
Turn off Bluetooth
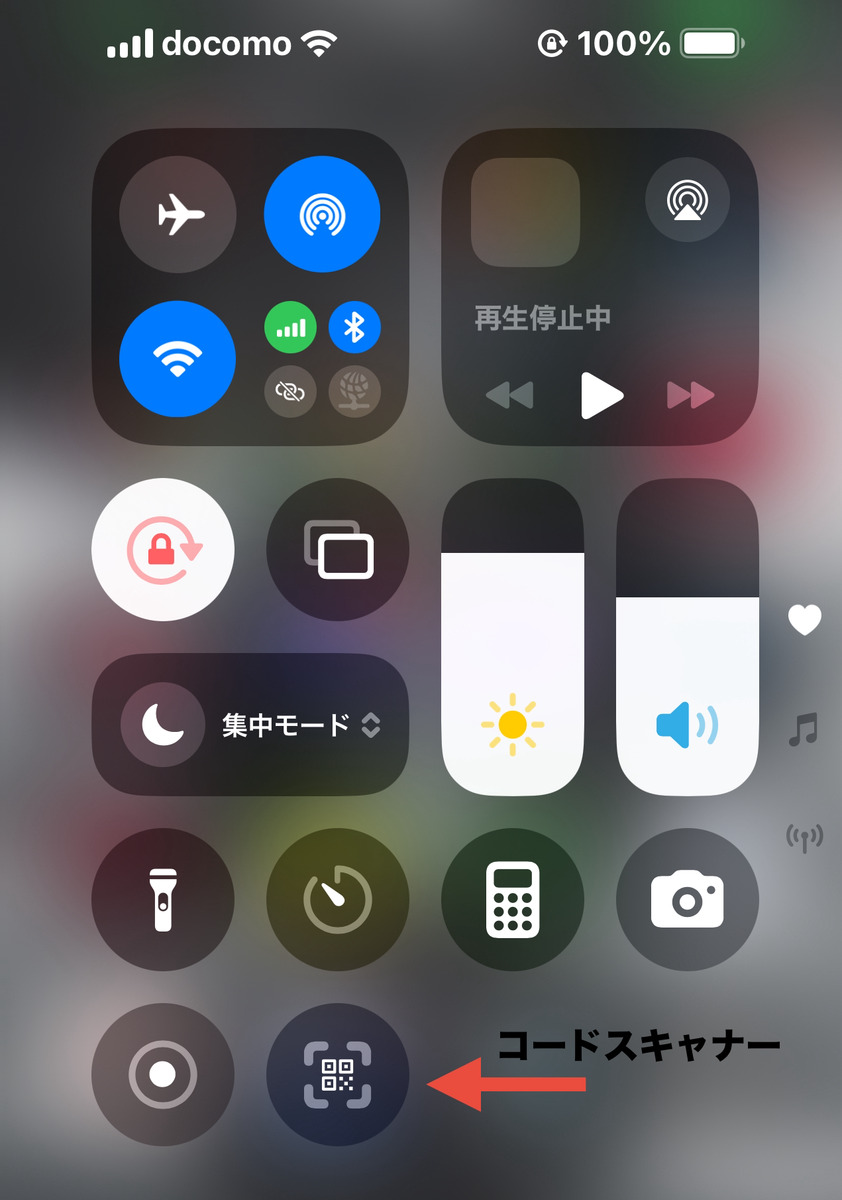click(x=354, y=327)
